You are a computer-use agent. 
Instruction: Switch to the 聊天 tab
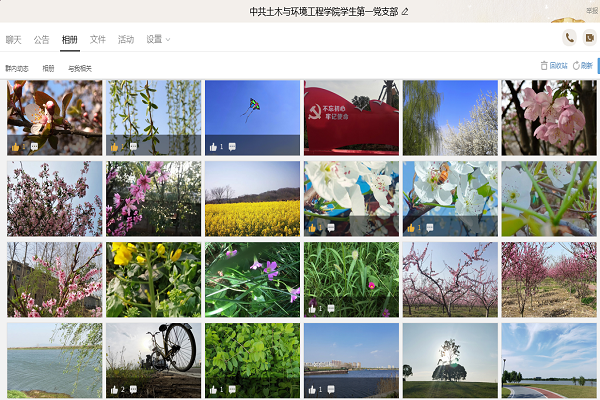13,39
